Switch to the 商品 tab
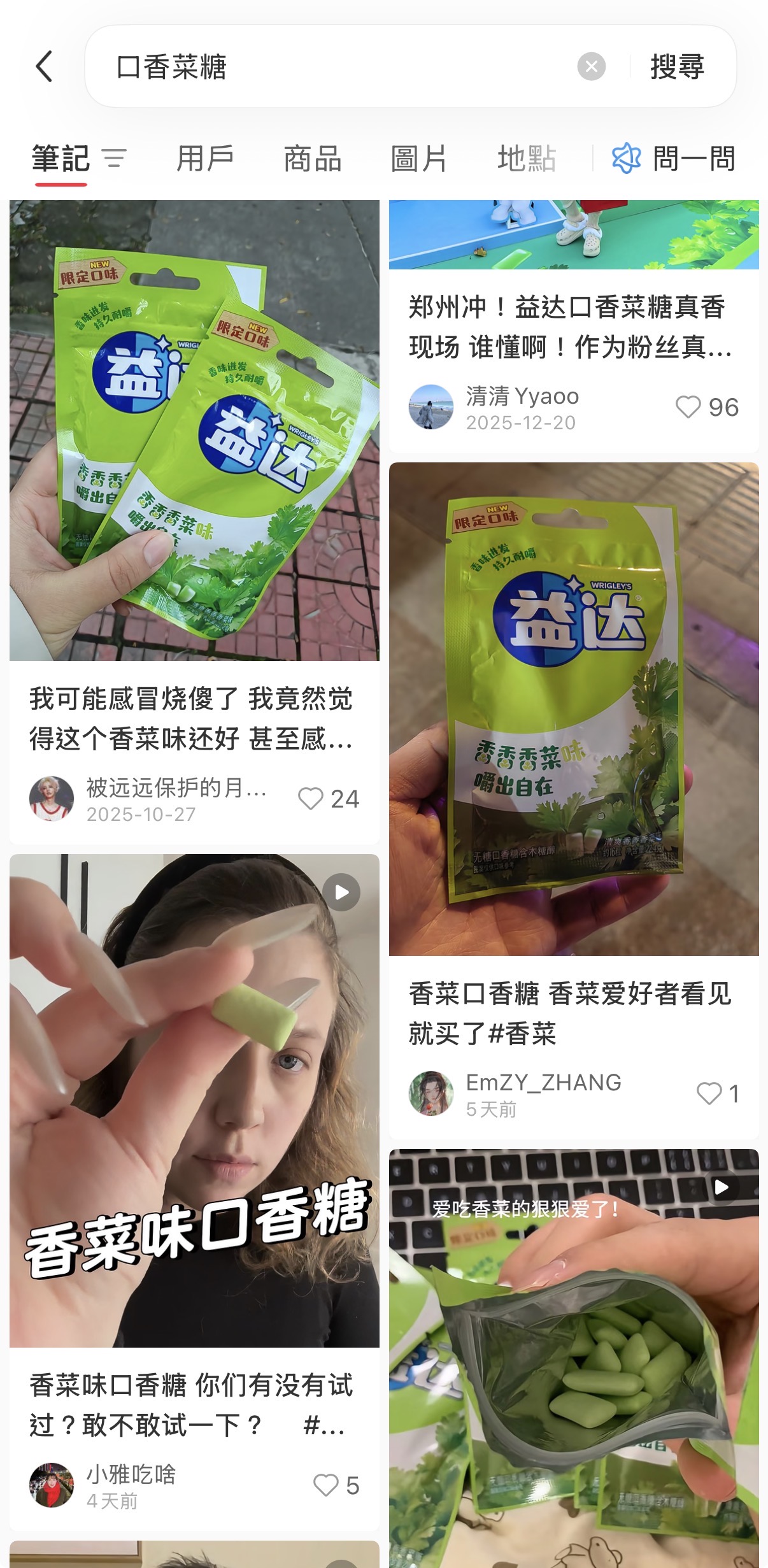768x1568 pixels. [x=312, y=159]
